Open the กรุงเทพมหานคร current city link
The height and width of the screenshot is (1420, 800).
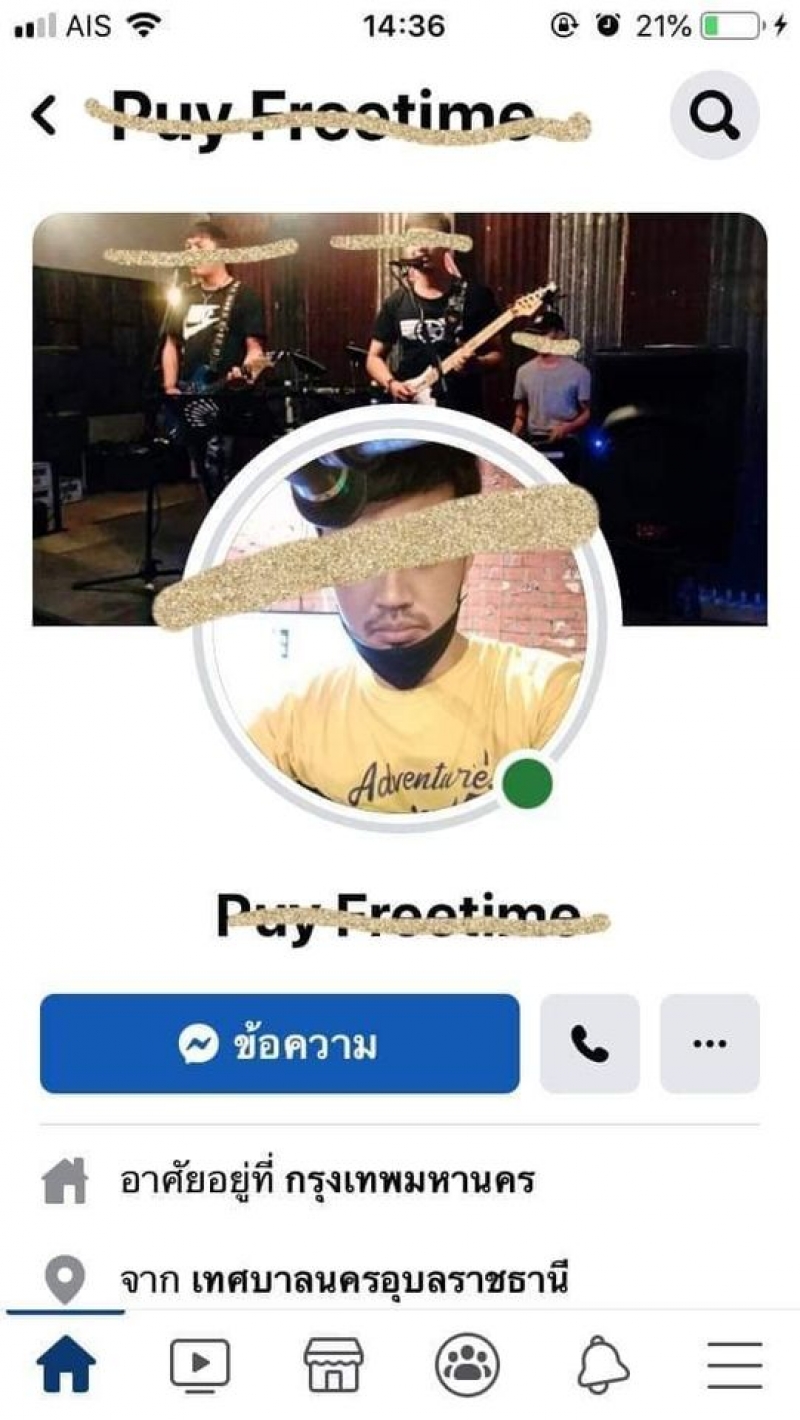[x=410, y=1181]
